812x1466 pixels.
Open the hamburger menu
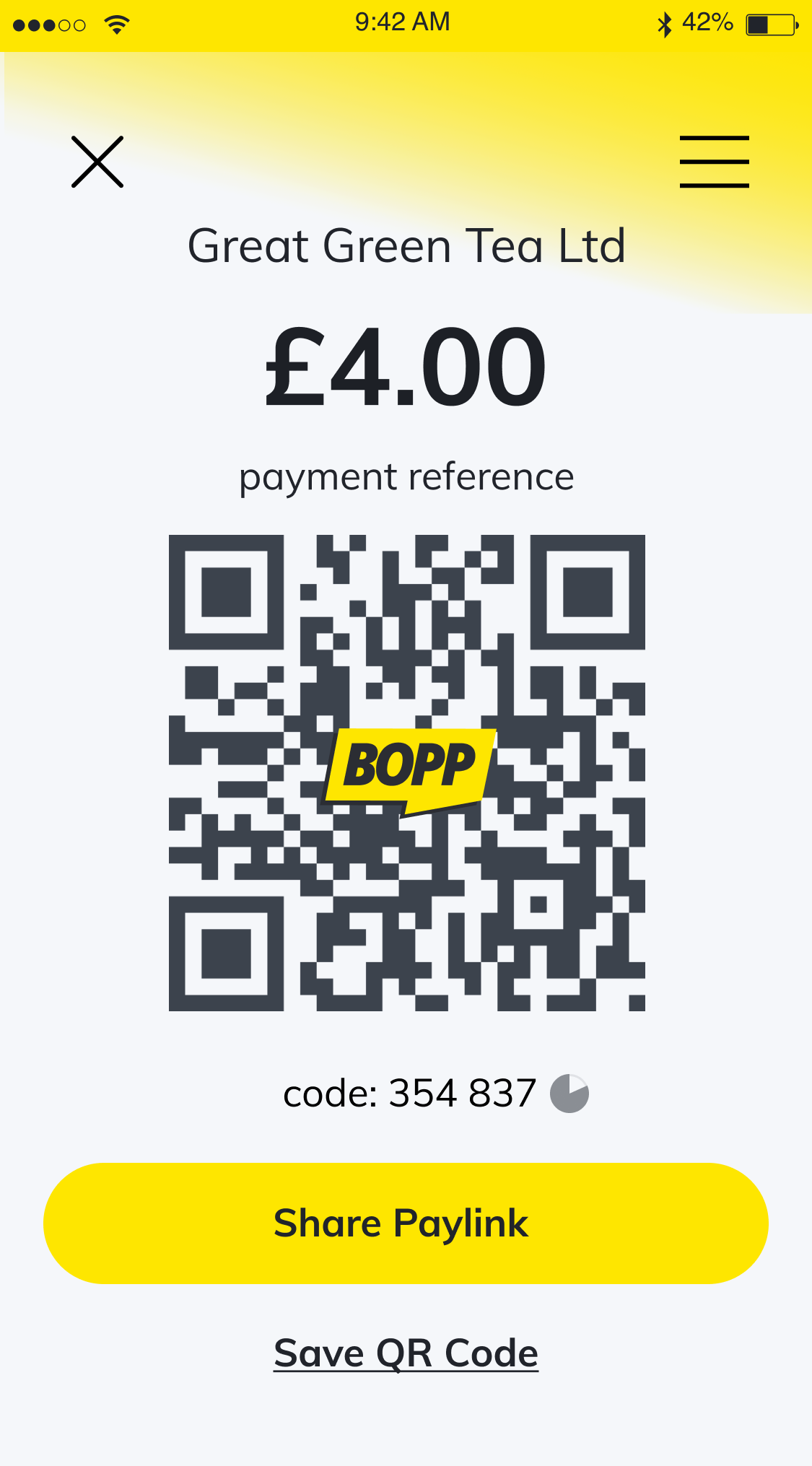[714, 162]
